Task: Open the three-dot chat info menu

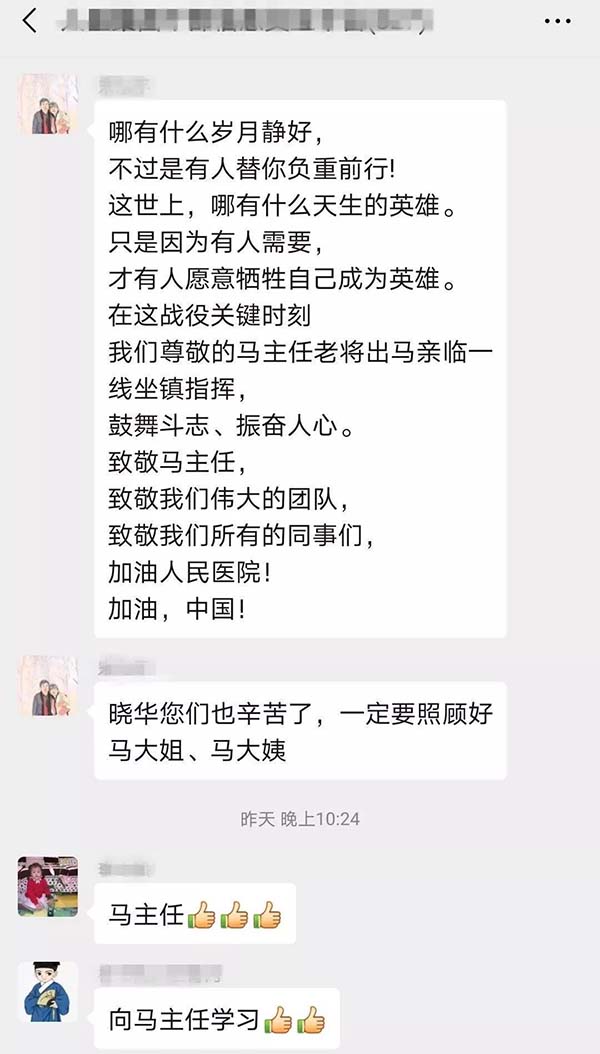Action: click(558, 21)
